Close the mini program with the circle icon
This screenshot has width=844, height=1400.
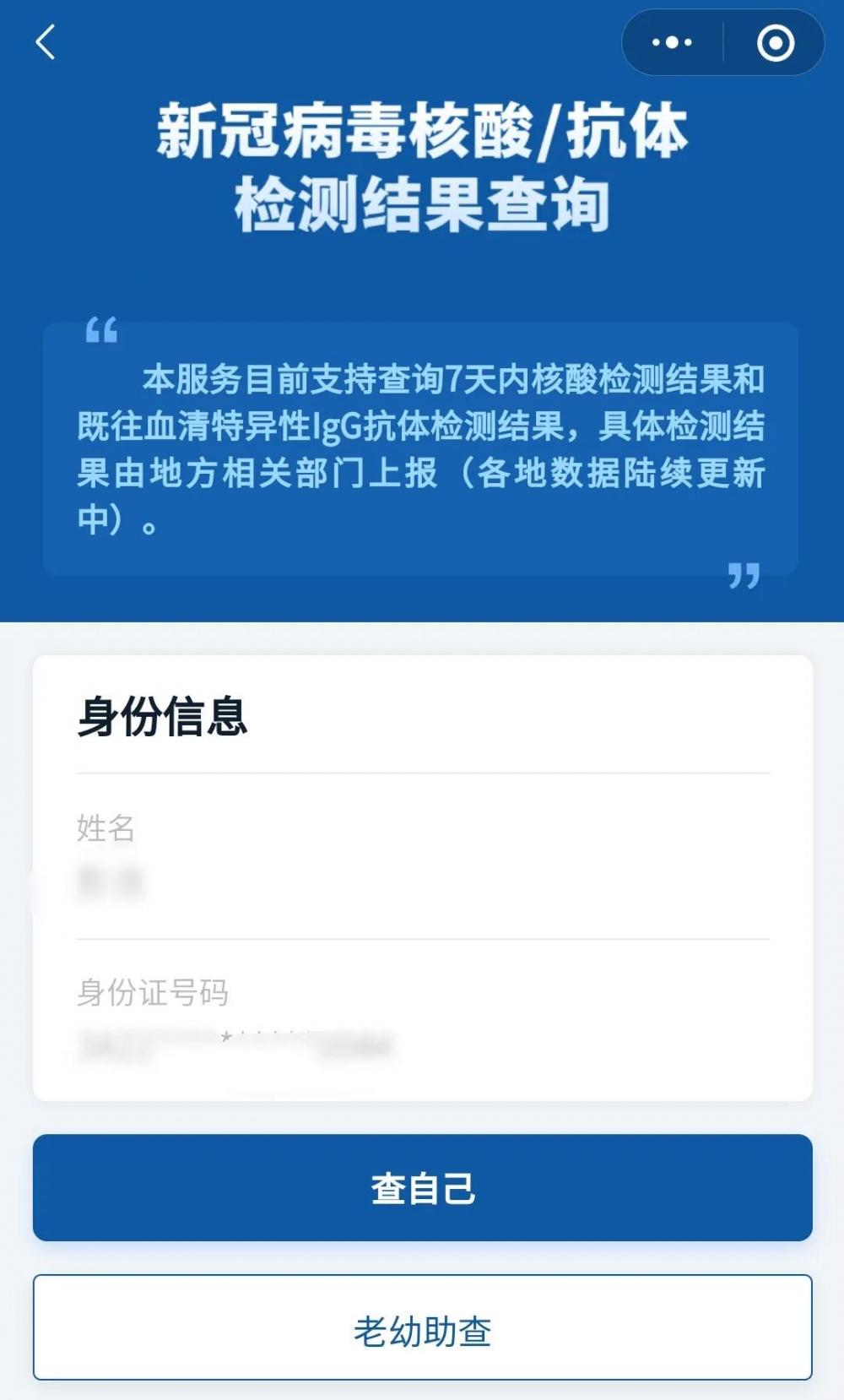point(775,42)
